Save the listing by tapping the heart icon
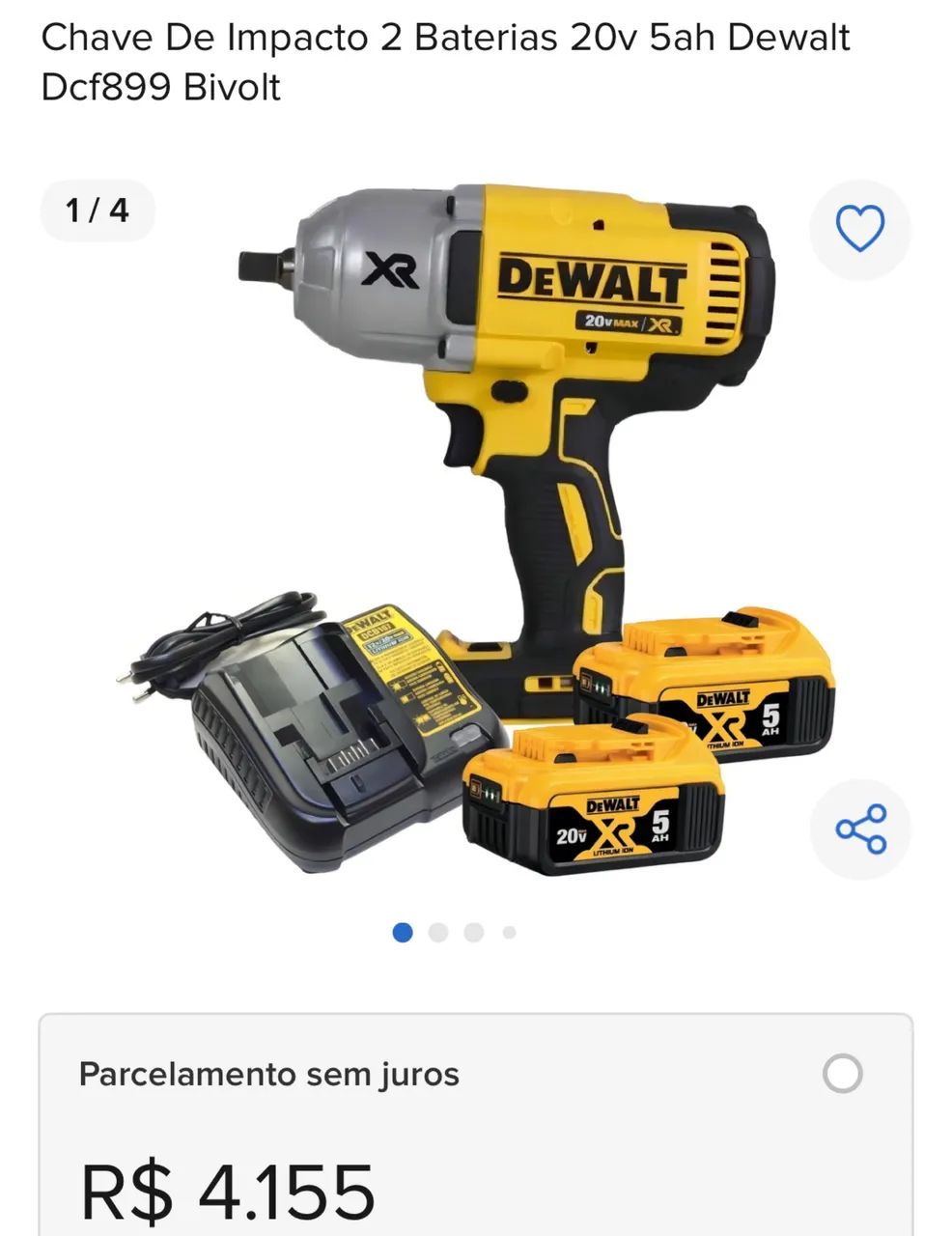The width and height of the screenshot is (952, 1236). pos(859,227)
